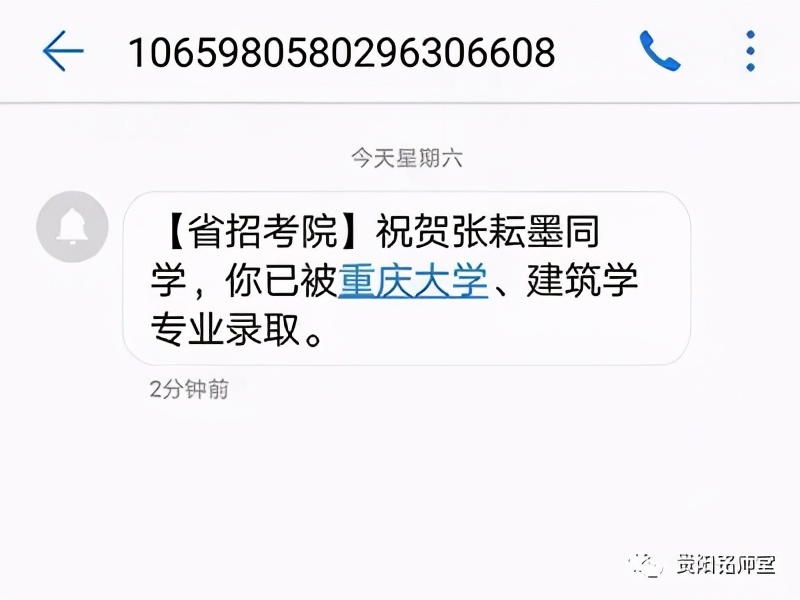Tap the sender's bell avatar
800x600 pixels.
tap(72, 228)
